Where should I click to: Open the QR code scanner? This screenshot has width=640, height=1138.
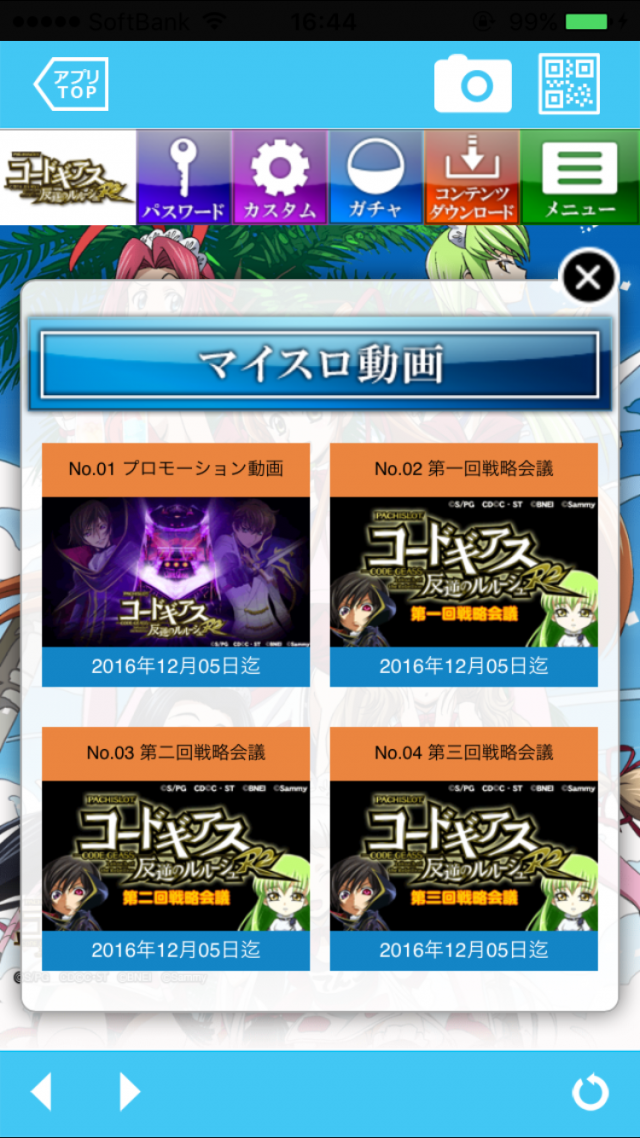pyautogui.click(x=569, y=84)
